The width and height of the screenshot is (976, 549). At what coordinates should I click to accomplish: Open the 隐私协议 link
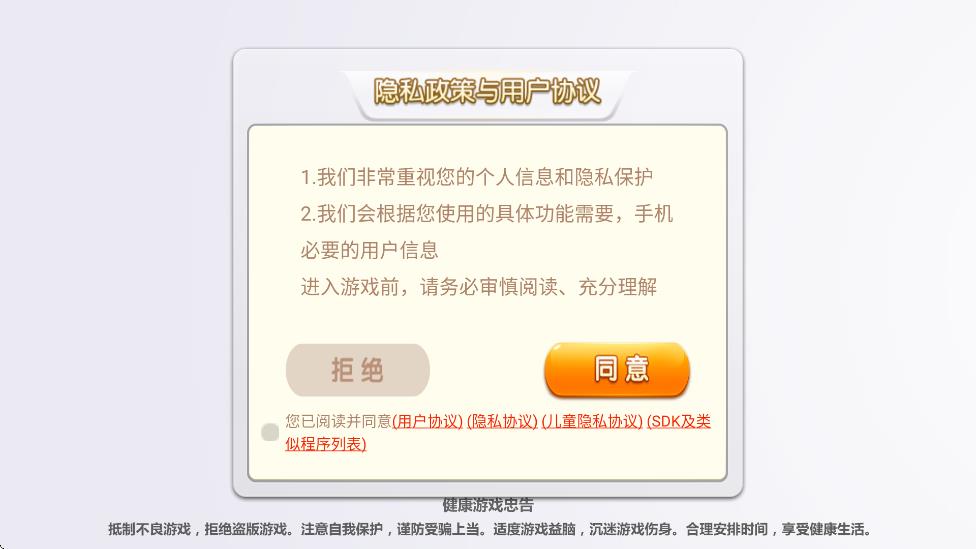pos(502,422)
